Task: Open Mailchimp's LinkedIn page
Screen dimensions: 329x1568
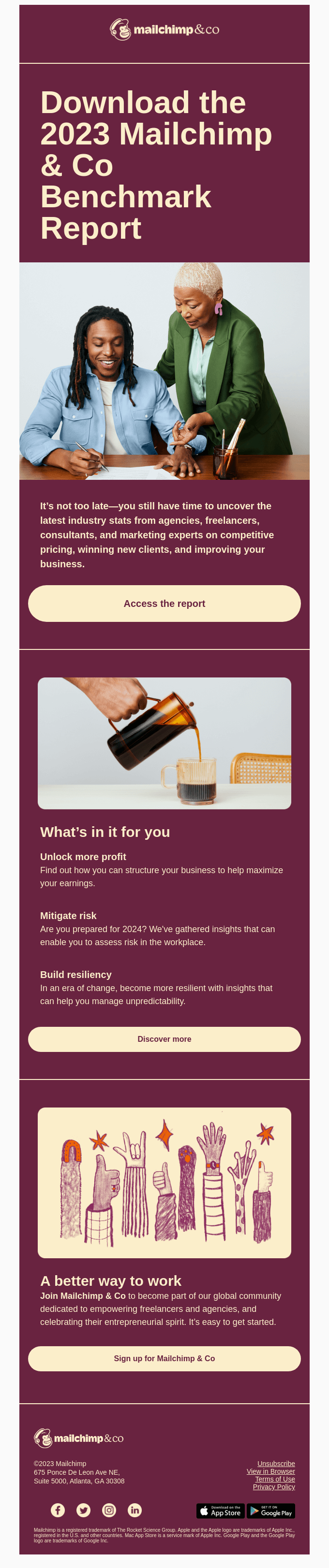Action: coord(135,1510)
